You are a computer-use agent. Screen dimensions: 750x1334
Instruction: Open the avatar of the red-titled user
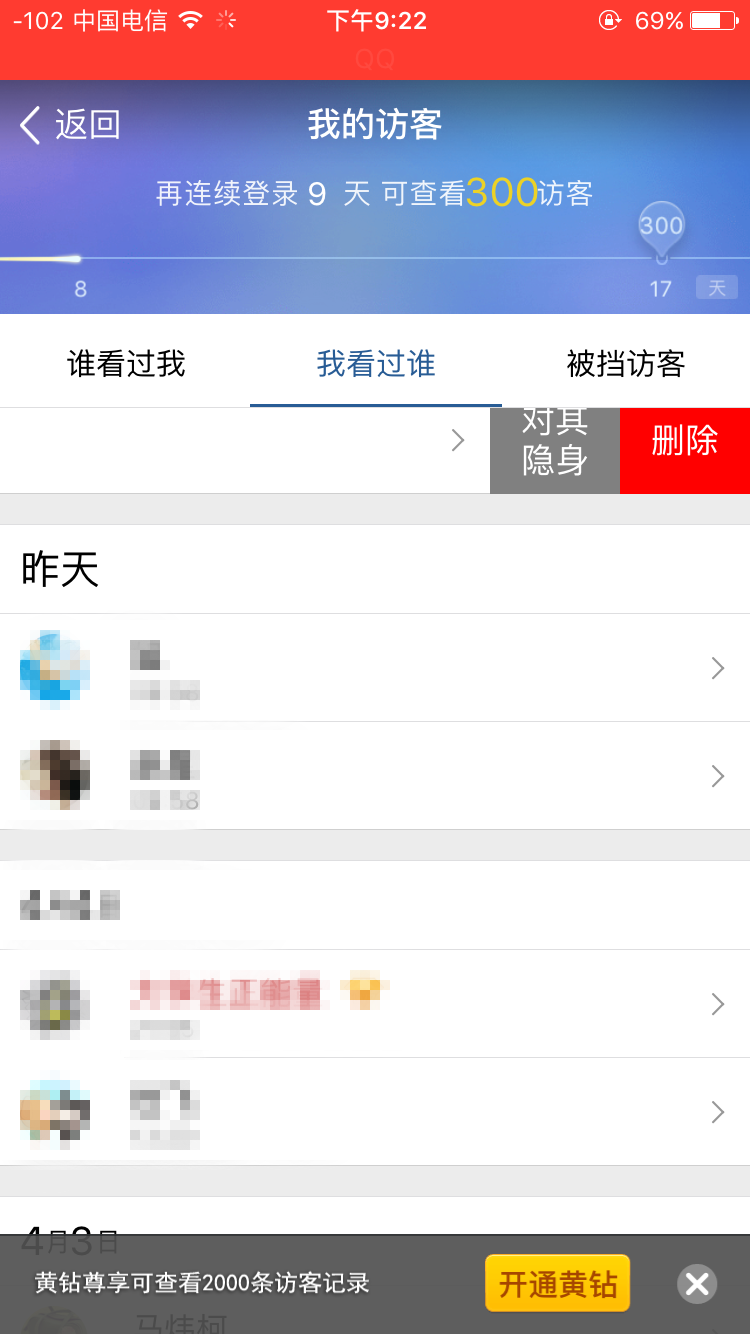(x=54, y=1004)
